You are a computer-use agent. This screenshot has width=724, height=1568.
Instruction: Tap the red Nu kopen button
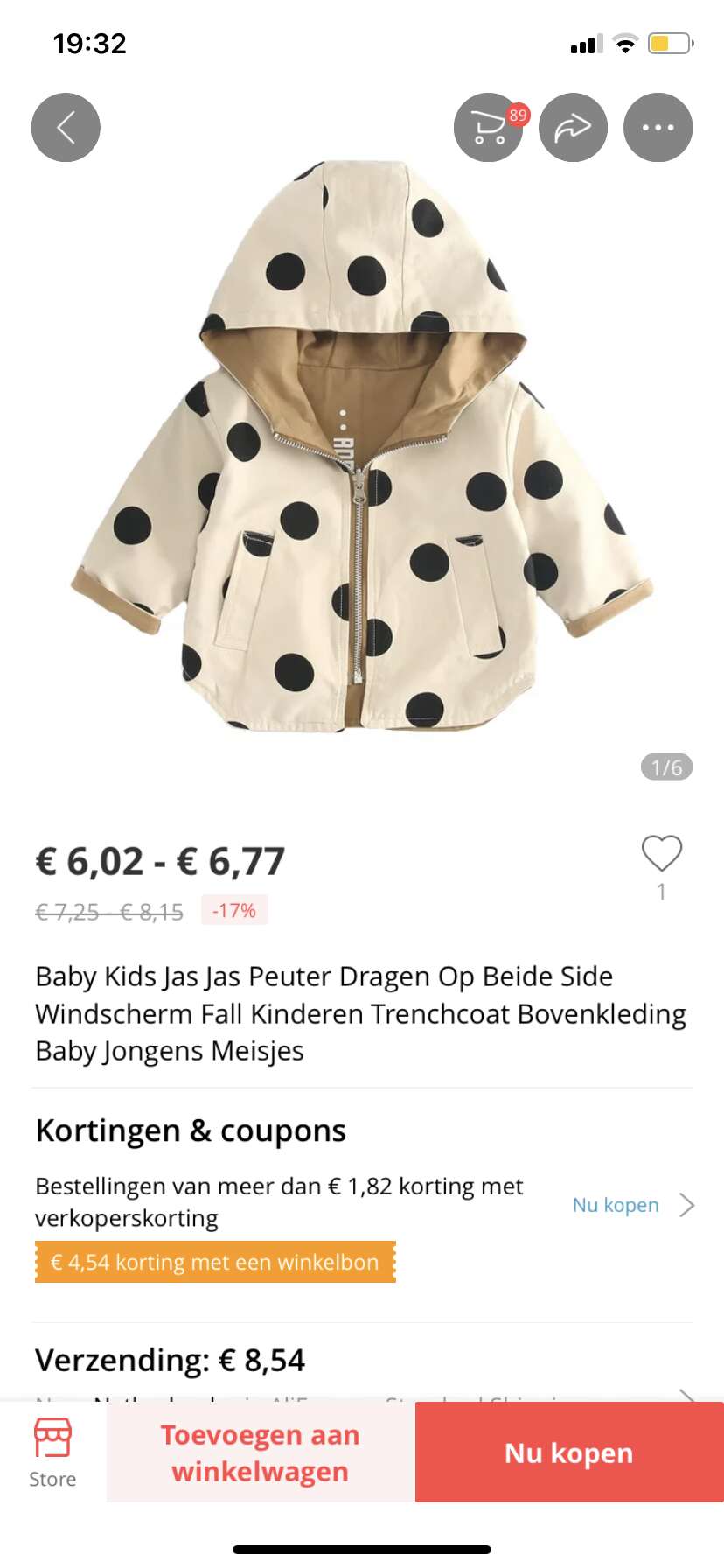tap(569, 1452)
